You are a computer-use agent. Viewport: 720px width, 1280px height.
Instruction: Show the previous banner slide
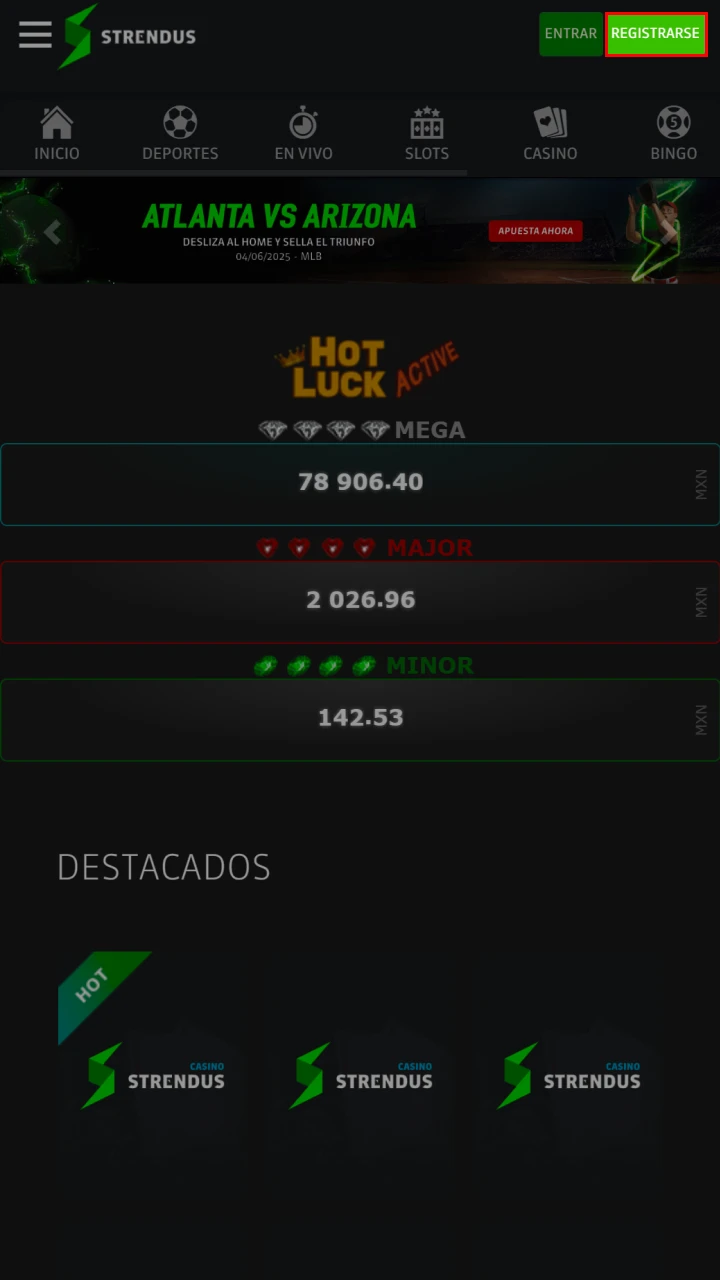pyautogui.click(x=52, y=232)
